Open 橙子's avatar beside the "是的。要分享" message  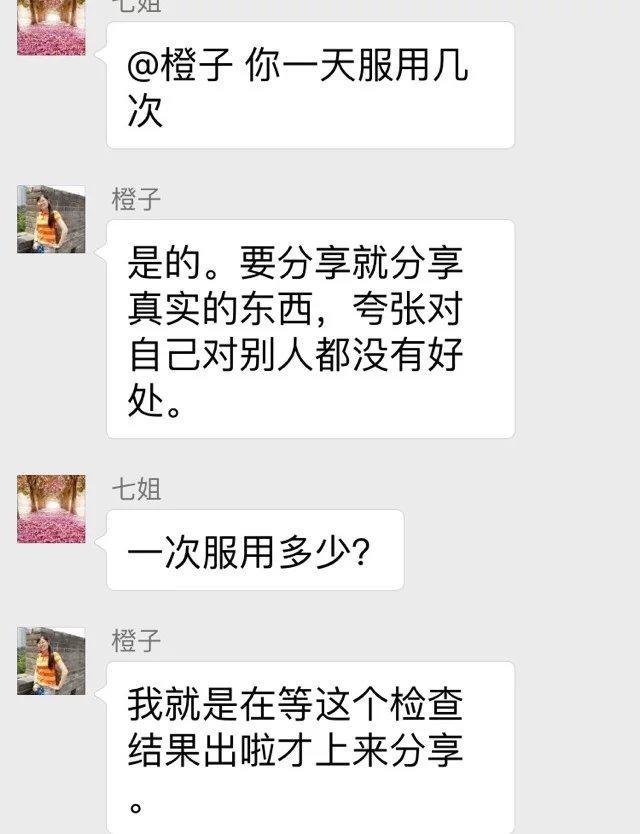coord(51,219)
